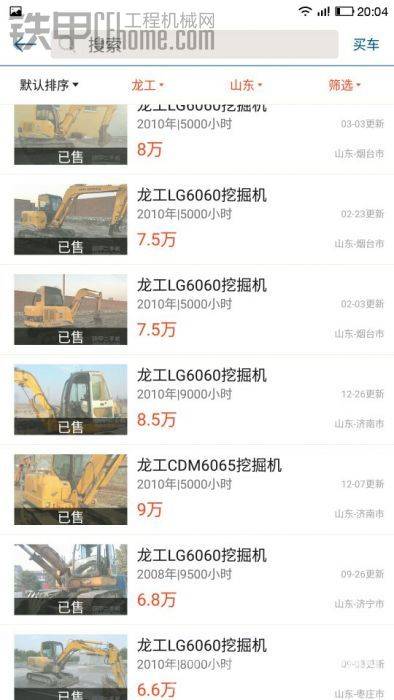Go back with the top-left arrow
This screenshot has width=394, height=700.
25,44
